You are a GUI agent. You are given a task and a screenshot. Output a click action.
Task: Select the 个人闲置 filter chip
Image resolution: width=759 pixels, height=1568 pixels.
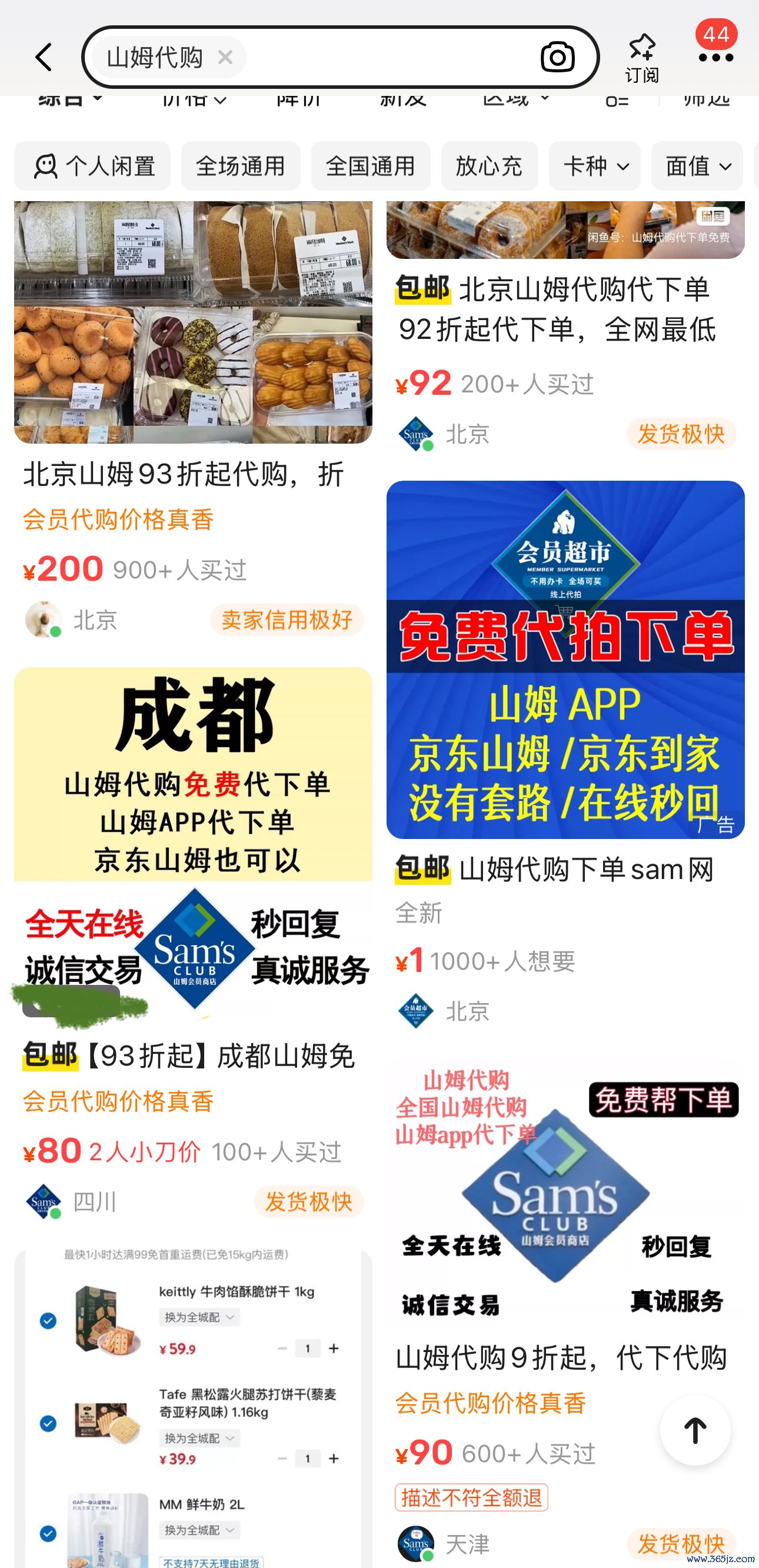tap(92, 166)
